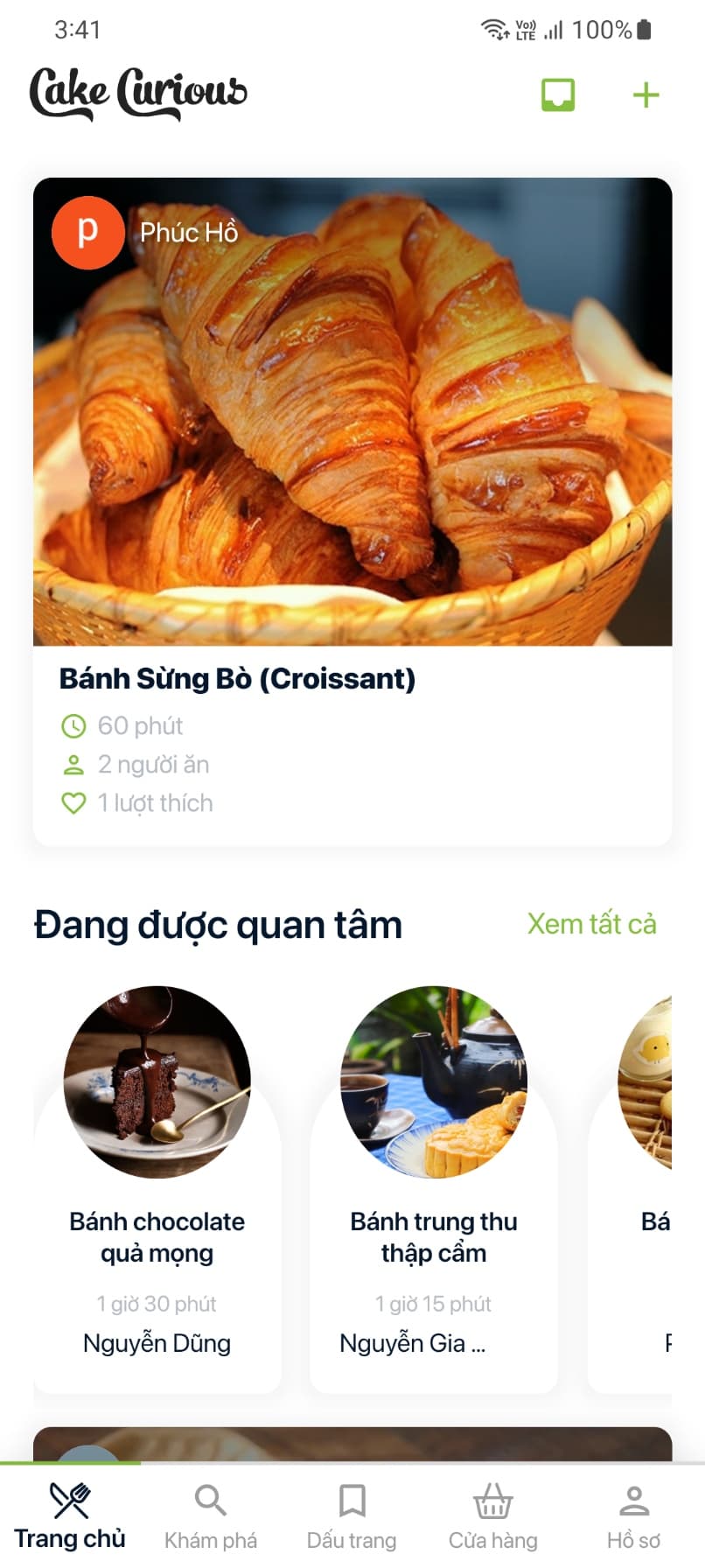This screenshot has width=705, height=1568.
Task: Switch to the Dấu trang tab
Action: [x=352, y=1516]
